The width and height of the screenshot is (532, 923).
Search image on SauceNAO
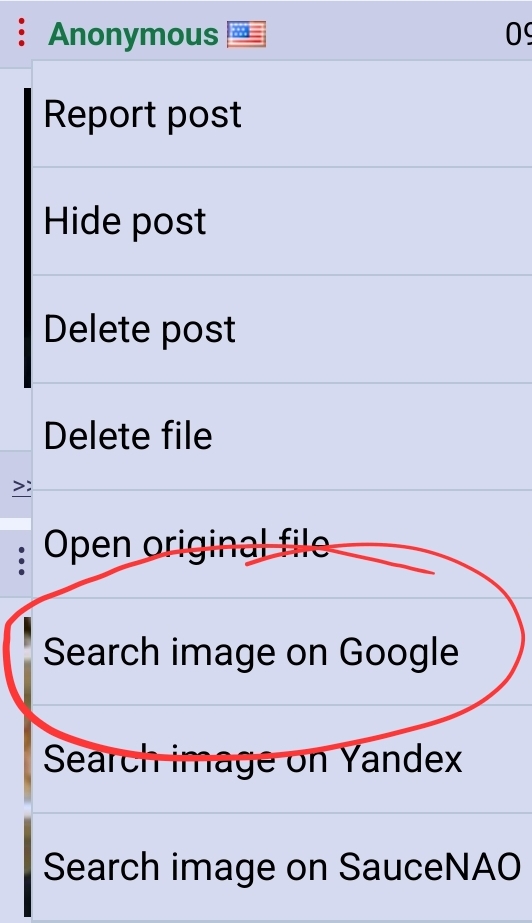click(282, 866)
